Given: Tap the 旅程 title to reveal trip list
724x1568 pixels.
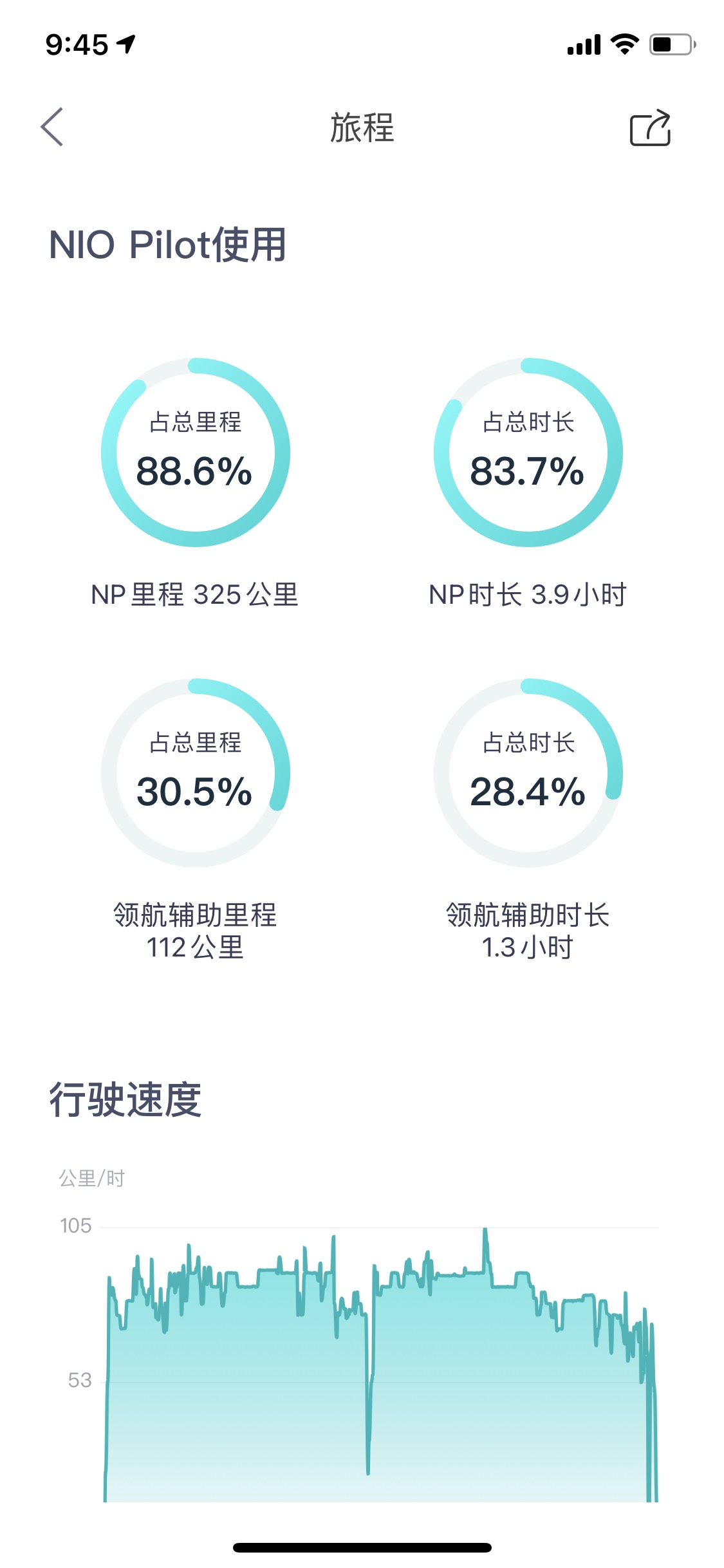Looking at the screenshot, I should 362,129.
